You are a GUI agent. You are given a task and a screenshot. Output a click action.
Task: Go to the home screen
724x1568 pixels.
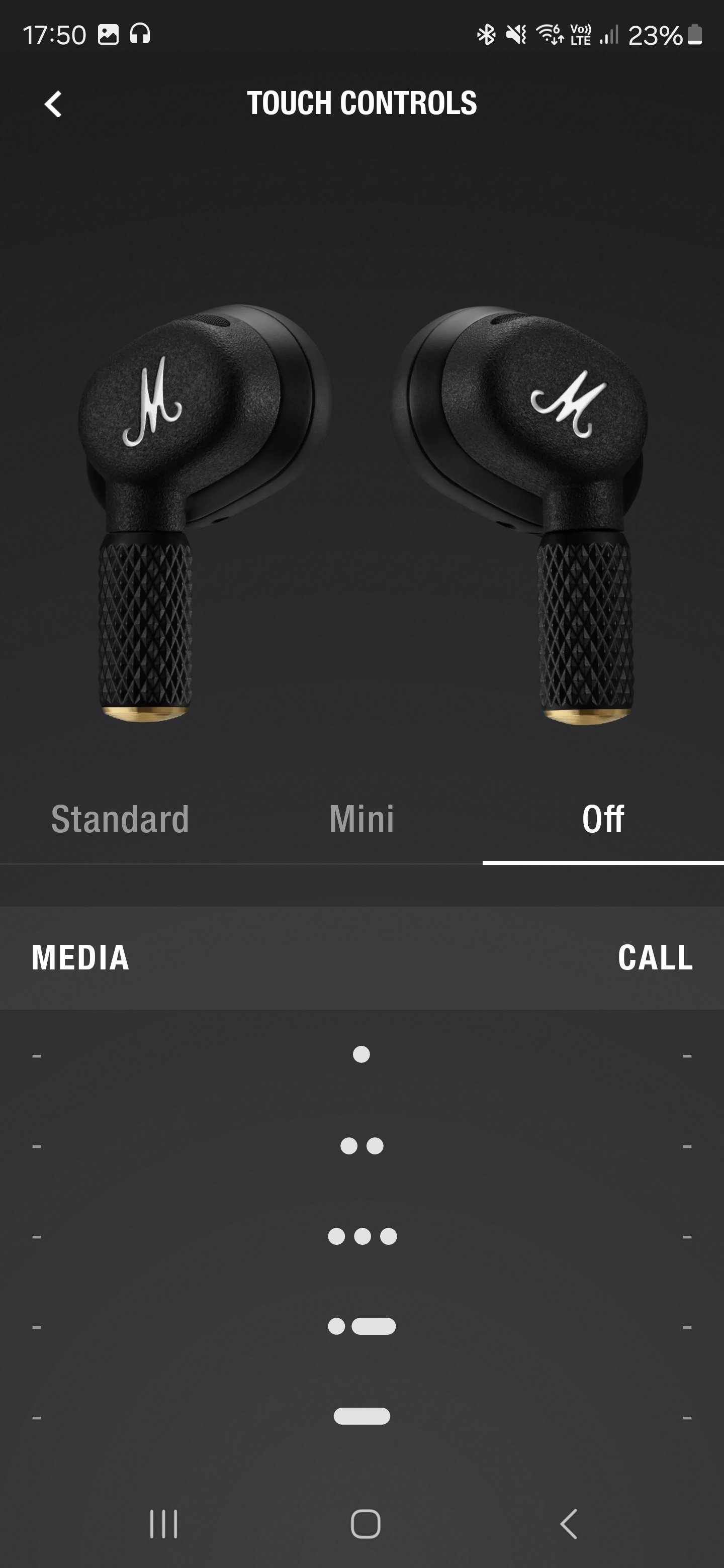(366, 1524)
